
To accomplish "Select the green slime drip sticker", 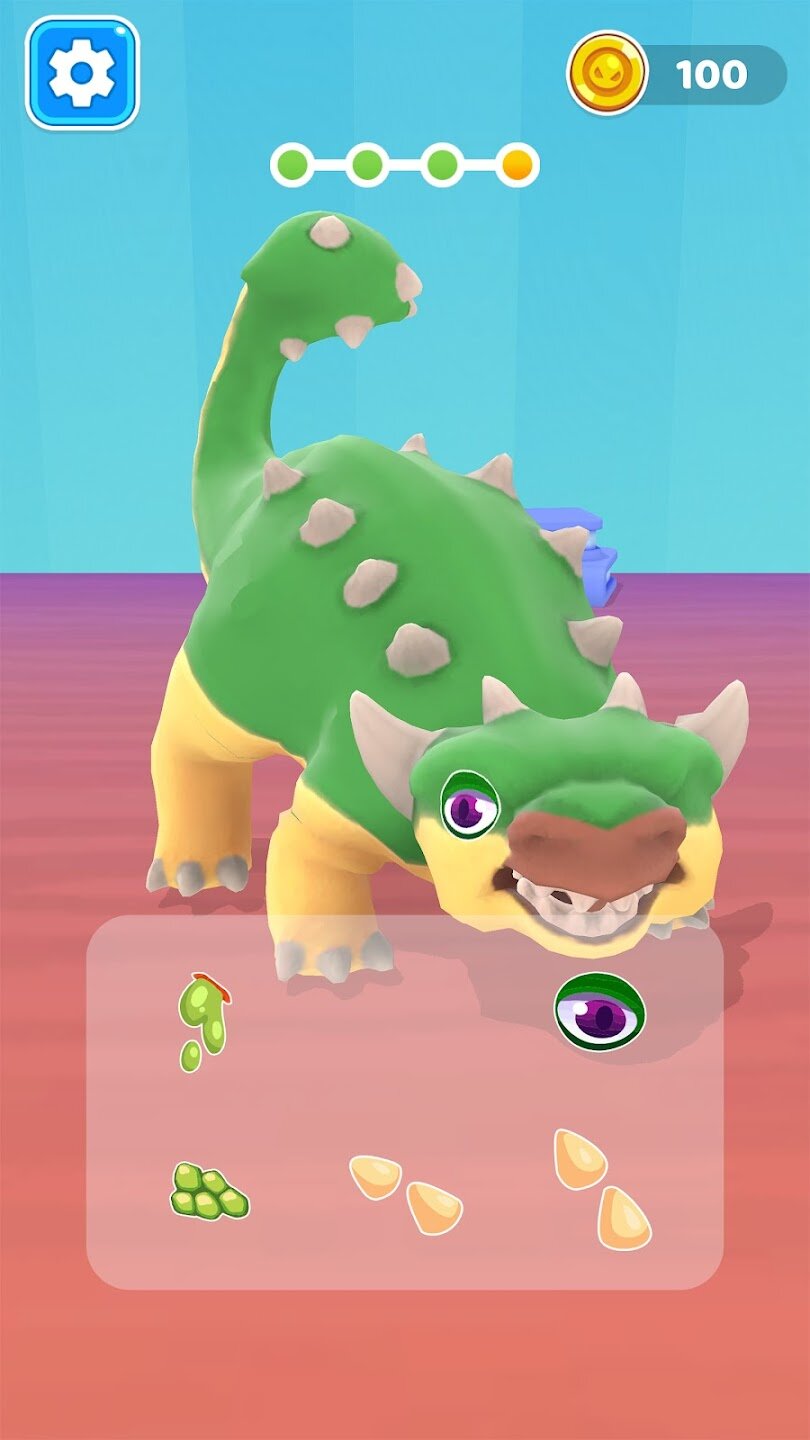I will coord(201,1018).
